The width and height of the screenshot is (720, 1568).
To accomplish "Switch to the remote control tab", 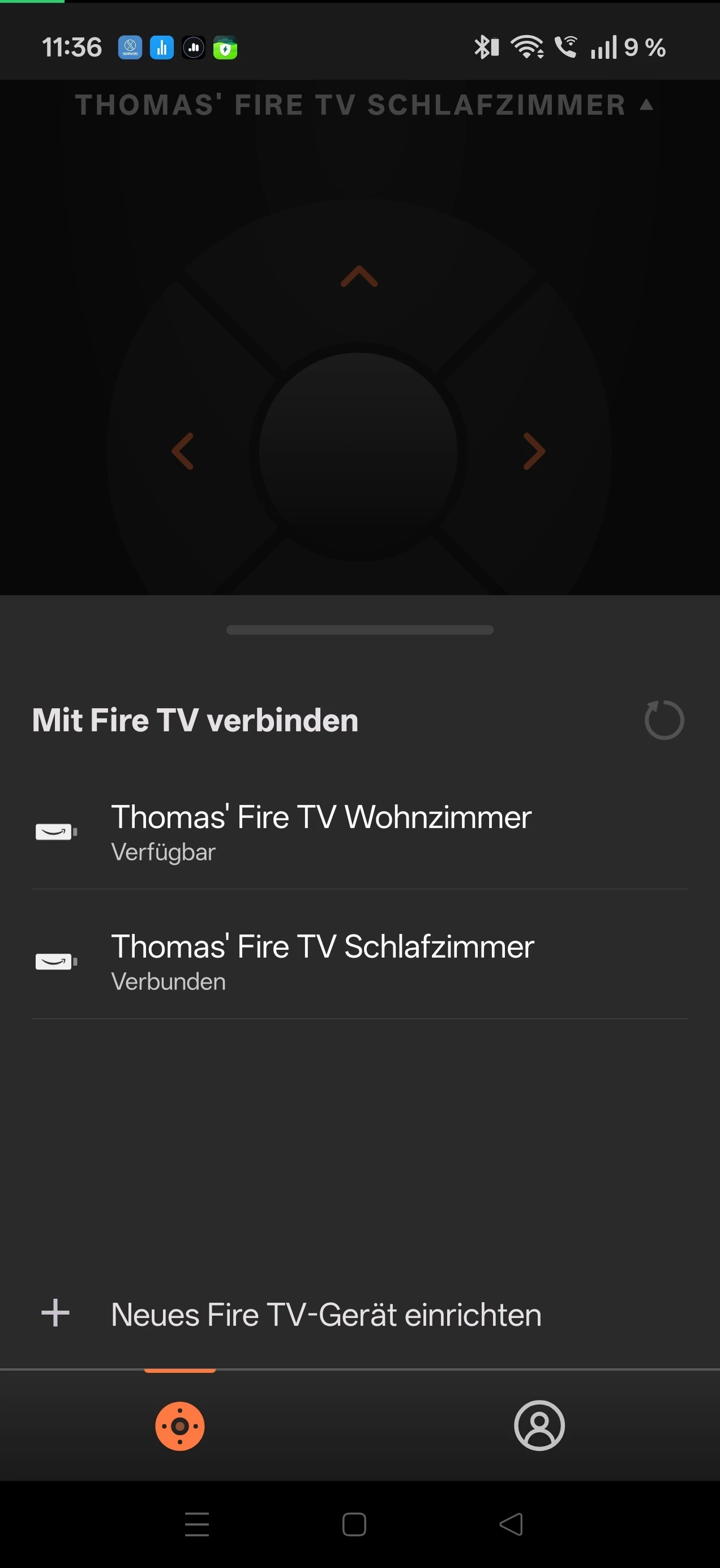I will [x=179, y=1425].
